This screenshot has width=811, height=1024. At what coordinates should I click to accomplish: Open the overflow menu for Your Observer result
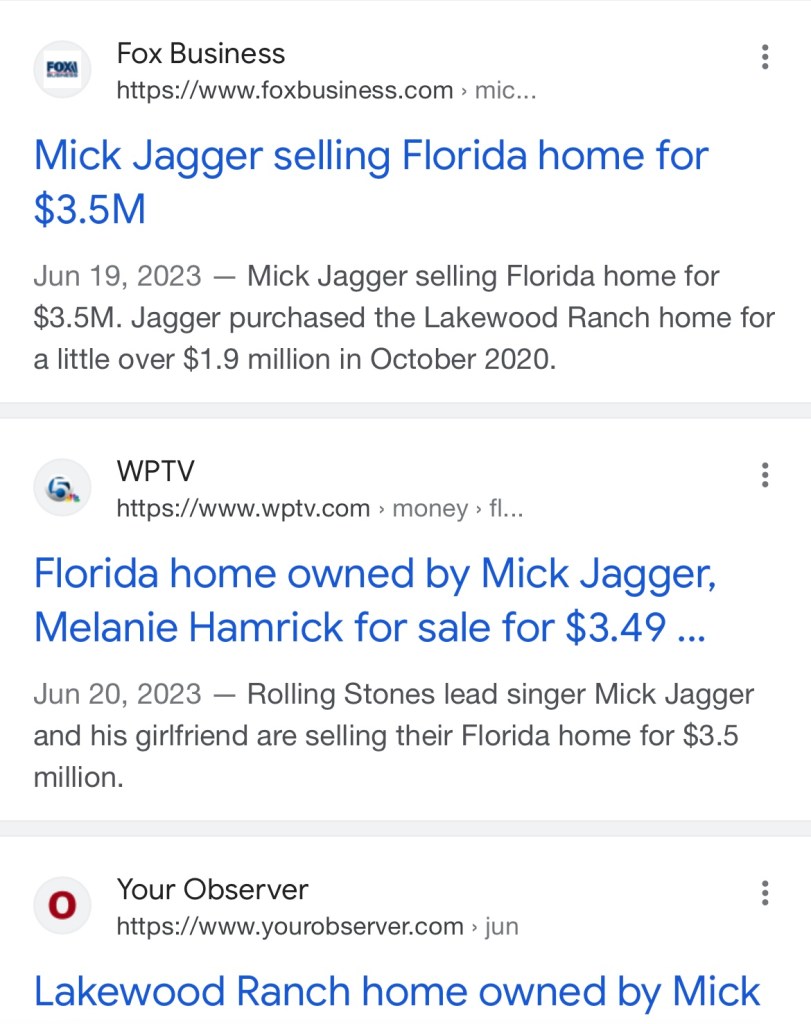[765, 892]
